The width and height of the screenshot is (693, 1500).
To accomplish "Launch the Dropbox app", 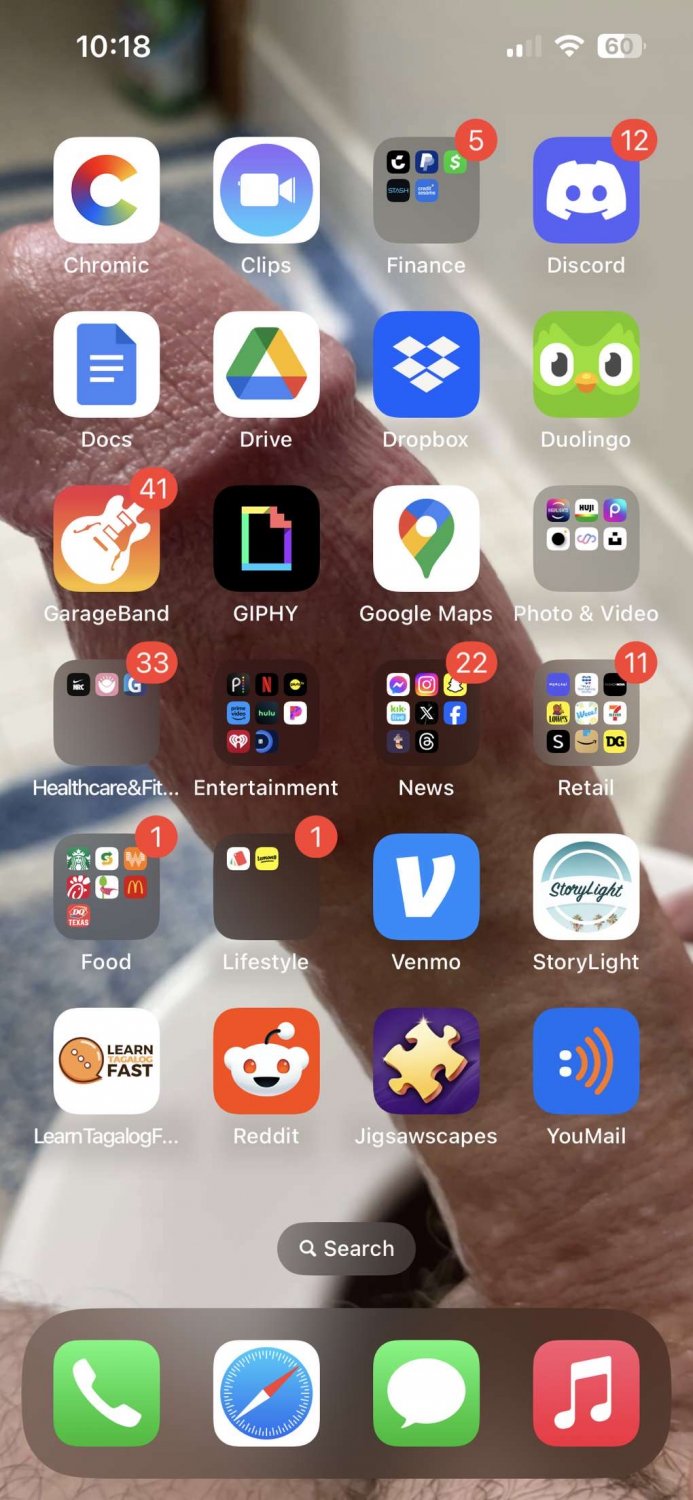I will pyautogui.click(x=426, y=364).
